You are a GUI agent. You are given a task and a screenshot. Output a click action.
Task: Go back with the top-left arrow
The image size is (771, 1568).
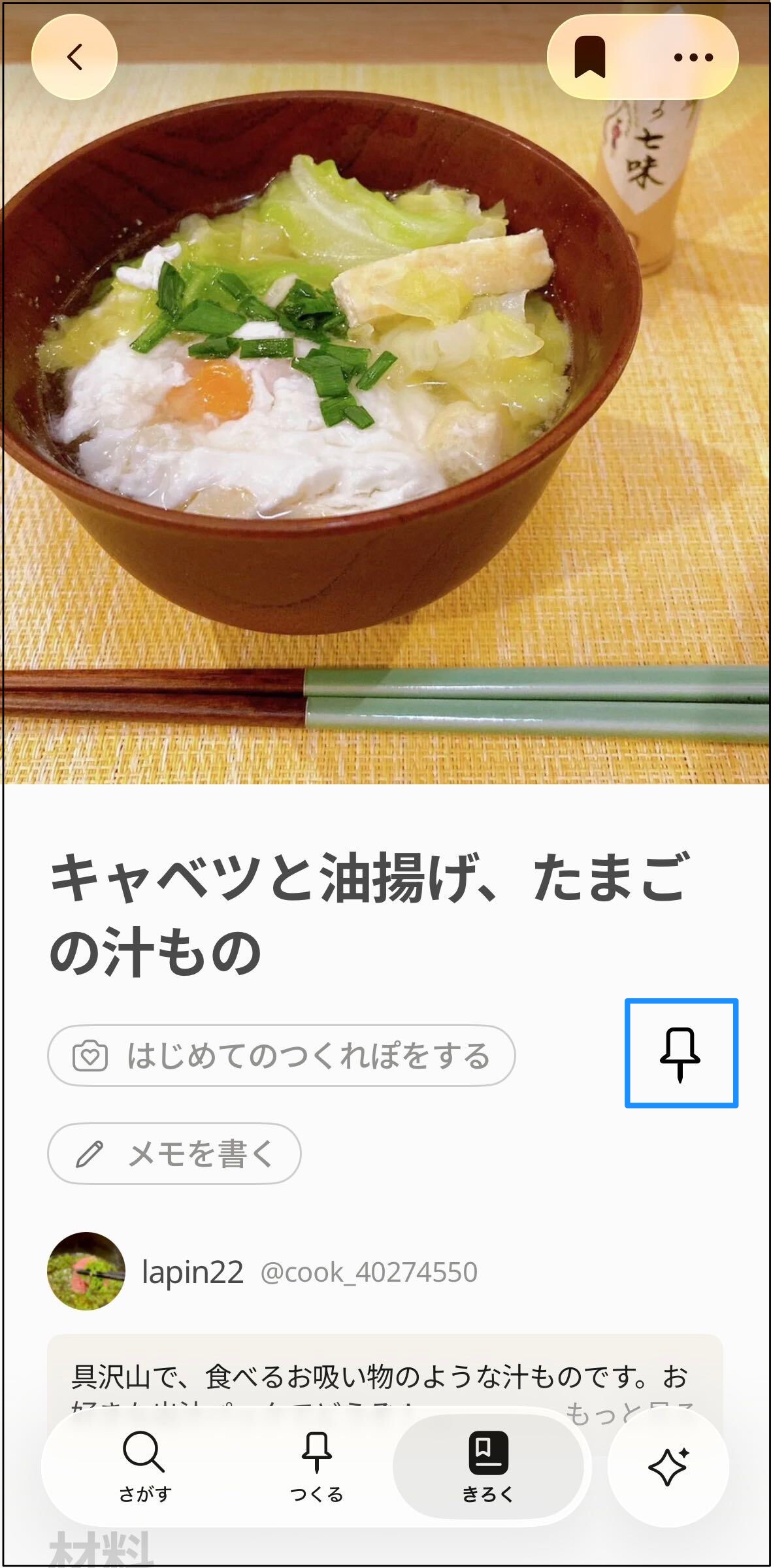tap(74, 57)
